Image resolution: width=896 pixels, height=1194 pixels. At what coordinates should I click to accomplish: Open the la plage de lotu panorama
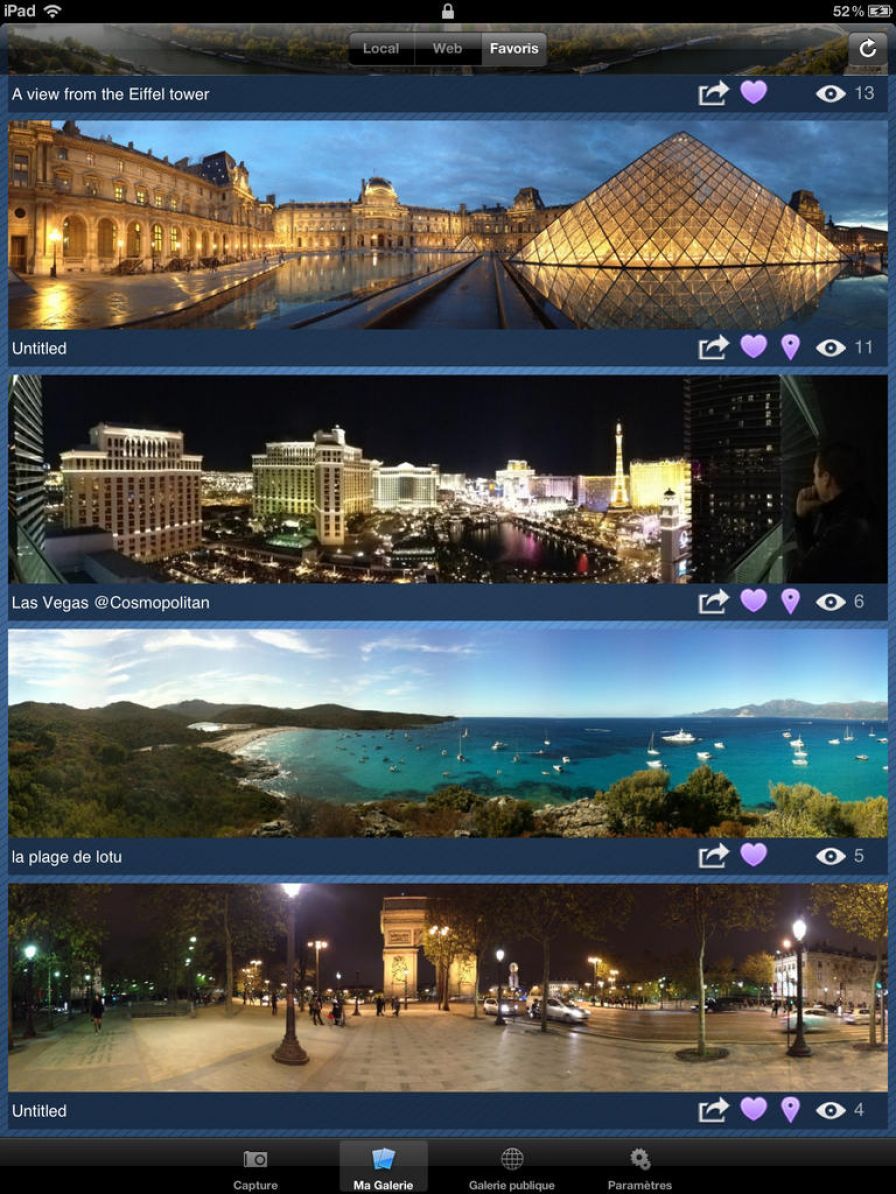448,733
